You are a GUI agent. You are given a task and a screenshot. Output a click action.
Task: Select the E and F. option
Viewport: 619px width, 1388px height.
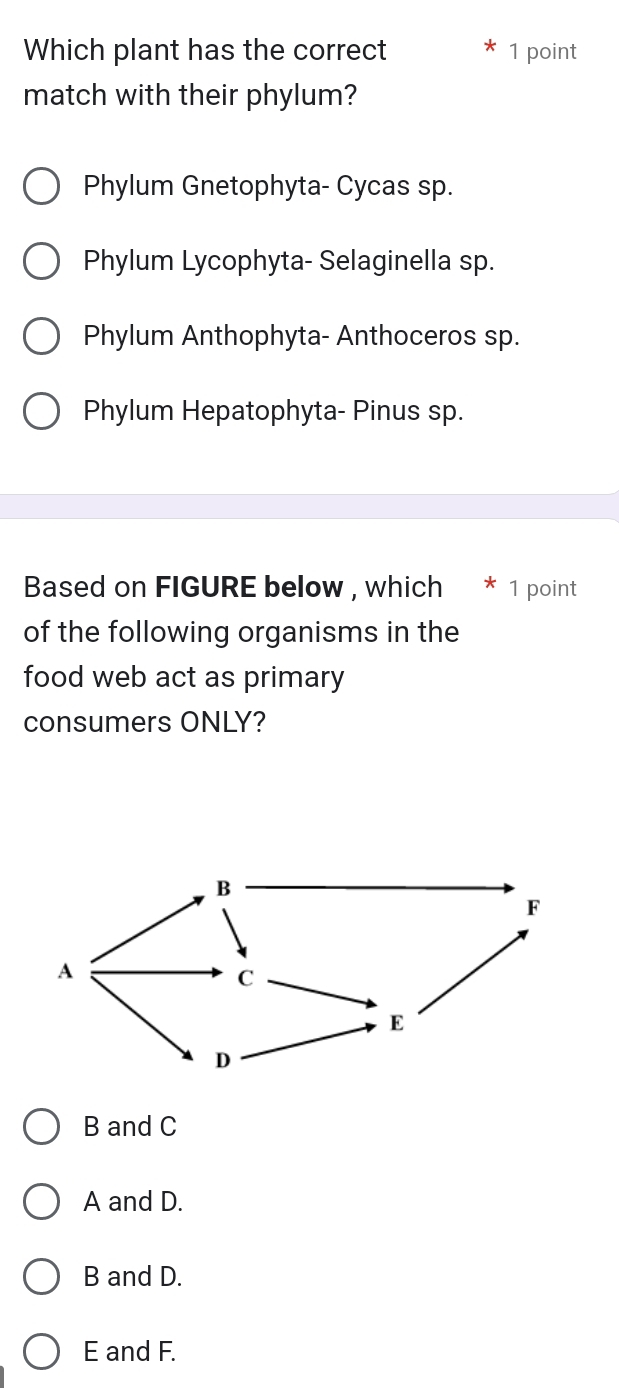tap(41, 1352)
